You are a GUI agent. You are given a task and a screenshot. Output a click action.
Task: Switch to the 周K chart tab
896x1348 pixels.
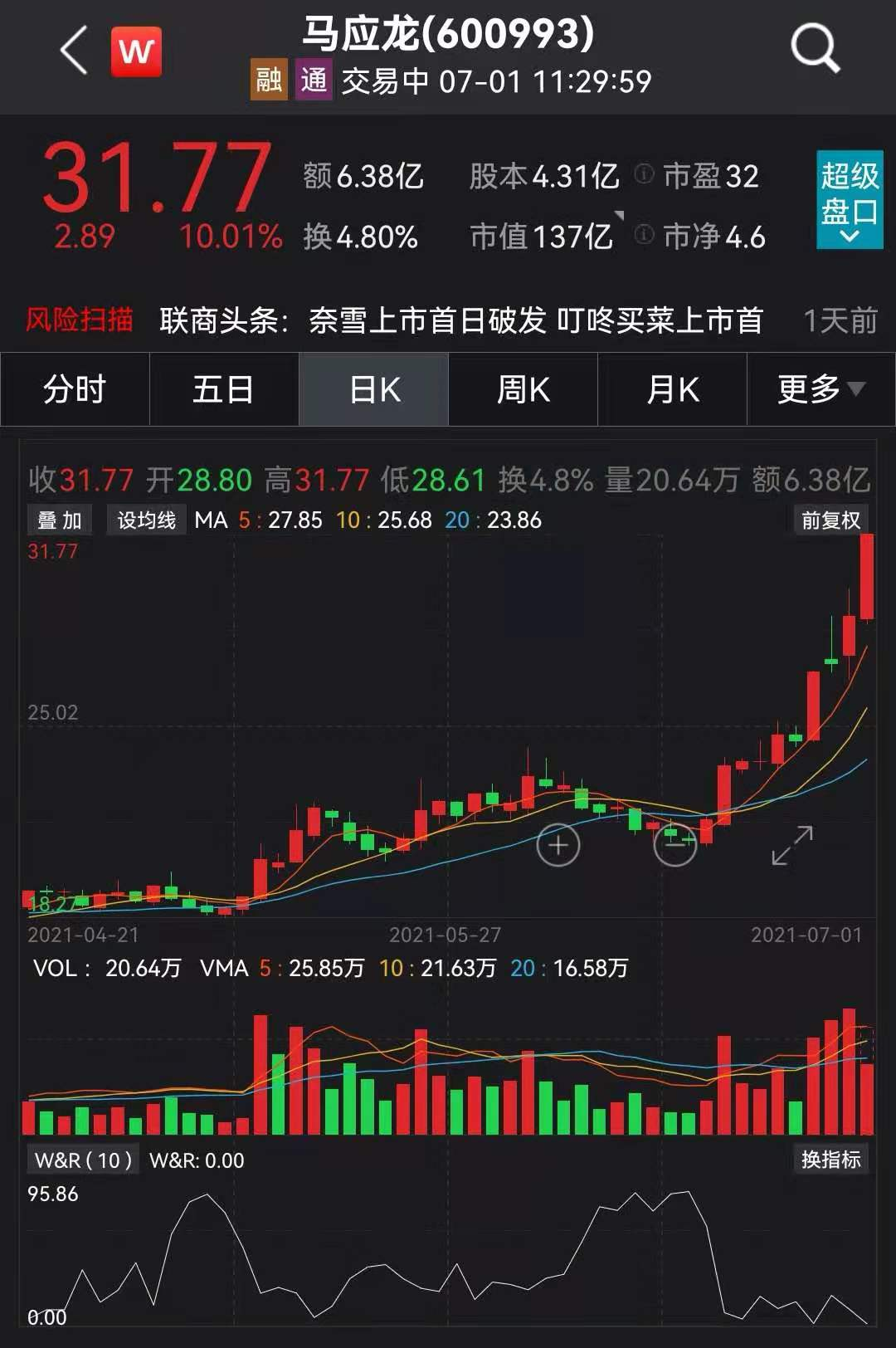tap(523, 389)
